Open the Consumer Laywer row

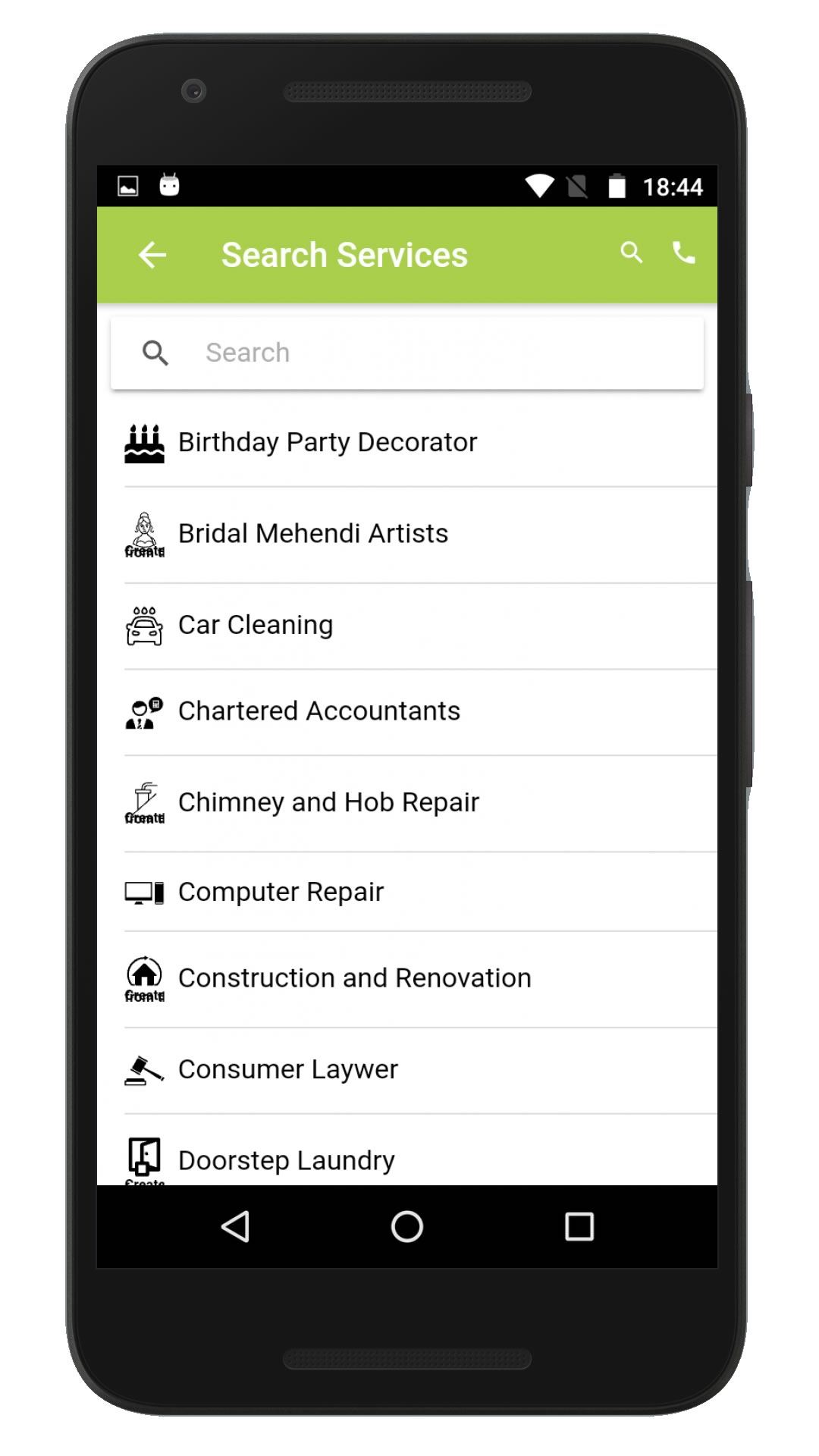click(x=288, y=1069)
